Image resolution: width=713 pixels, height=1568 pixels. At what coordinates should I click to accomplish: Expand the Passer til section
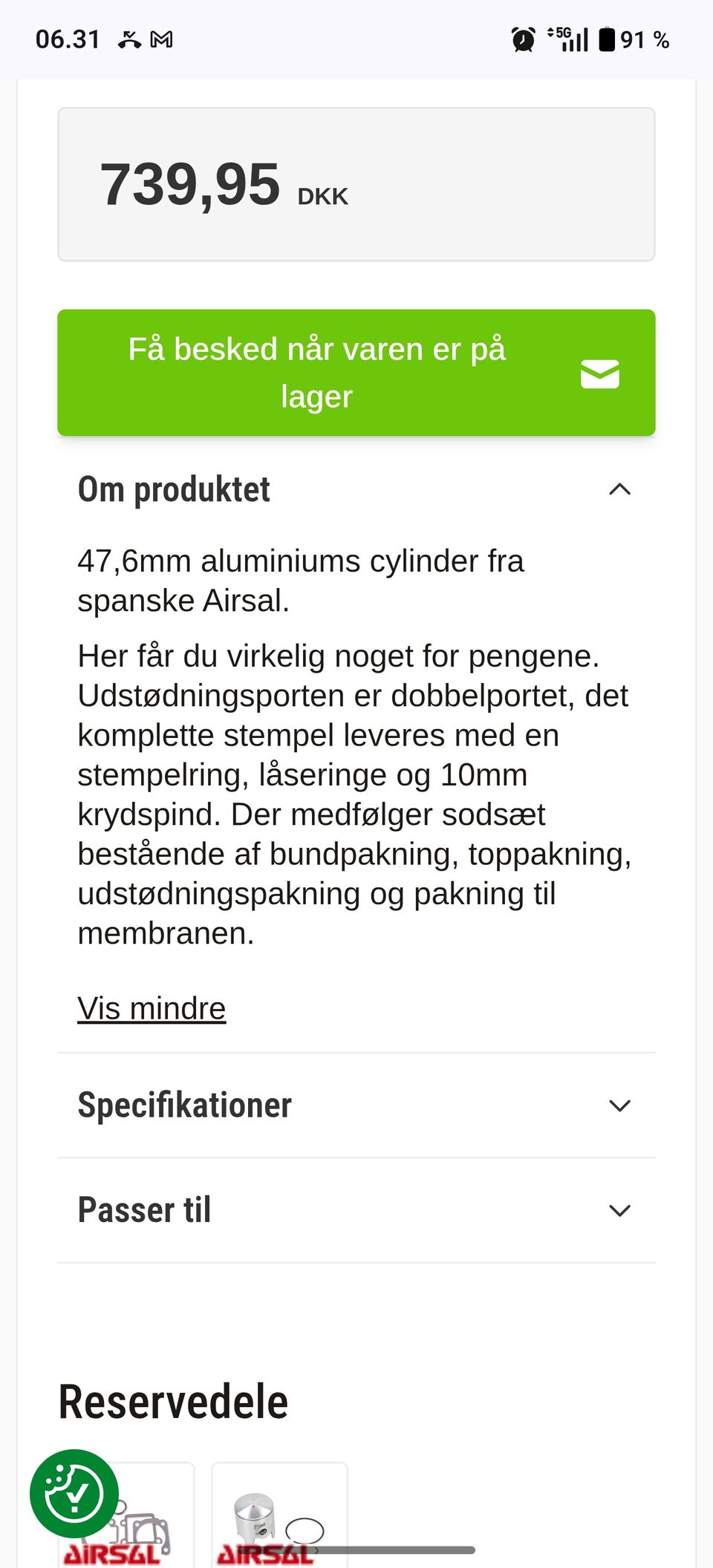click(x=146, y=1209)
